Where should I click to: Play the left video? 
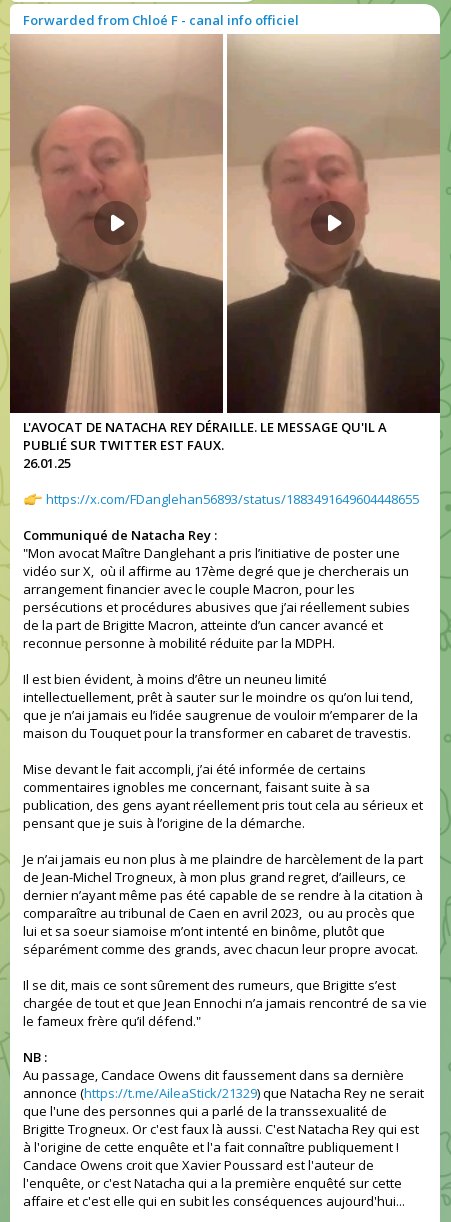[x=116, y=224]
